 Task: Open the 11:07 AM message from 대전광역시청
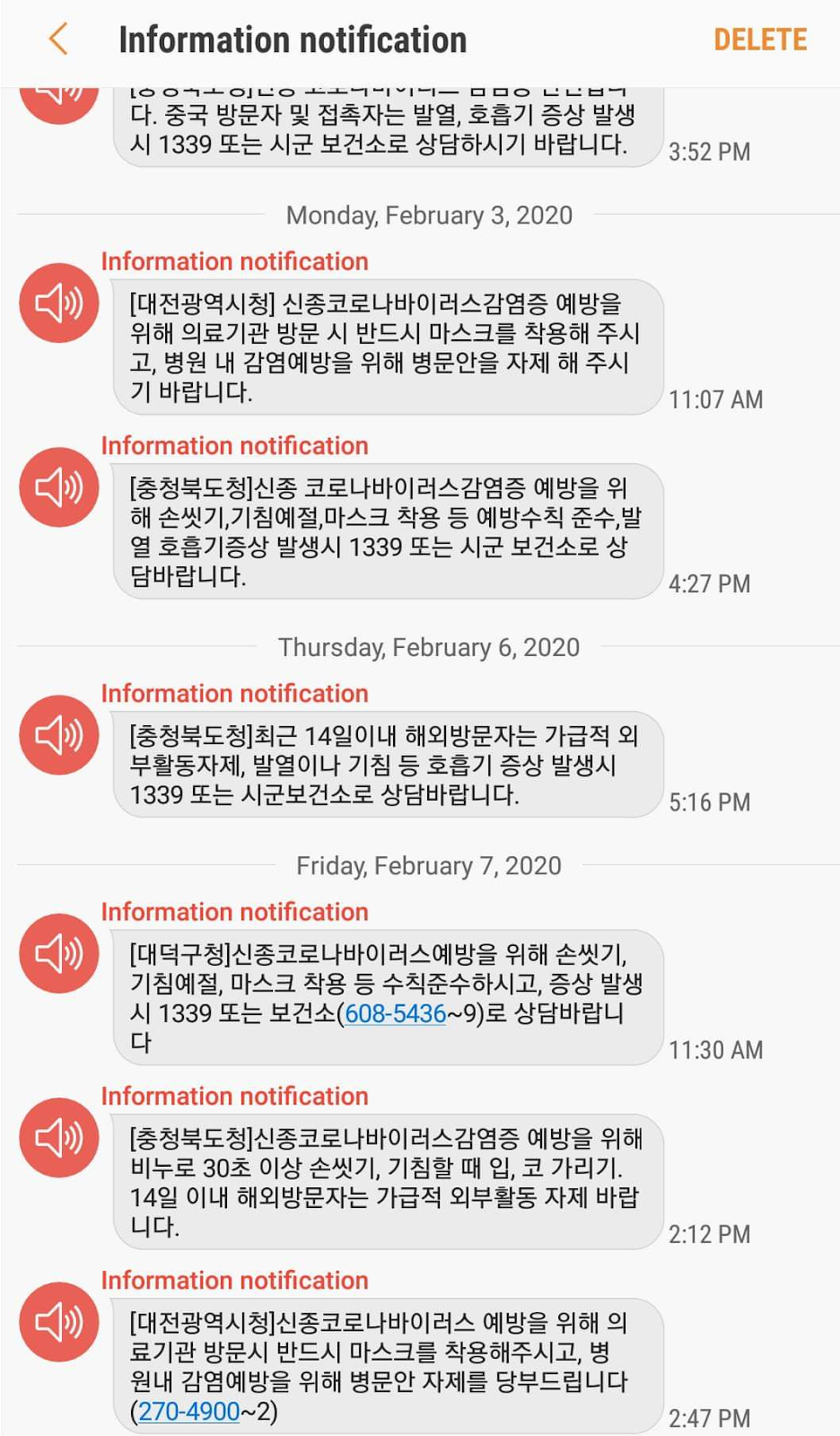tap(386, 346)
